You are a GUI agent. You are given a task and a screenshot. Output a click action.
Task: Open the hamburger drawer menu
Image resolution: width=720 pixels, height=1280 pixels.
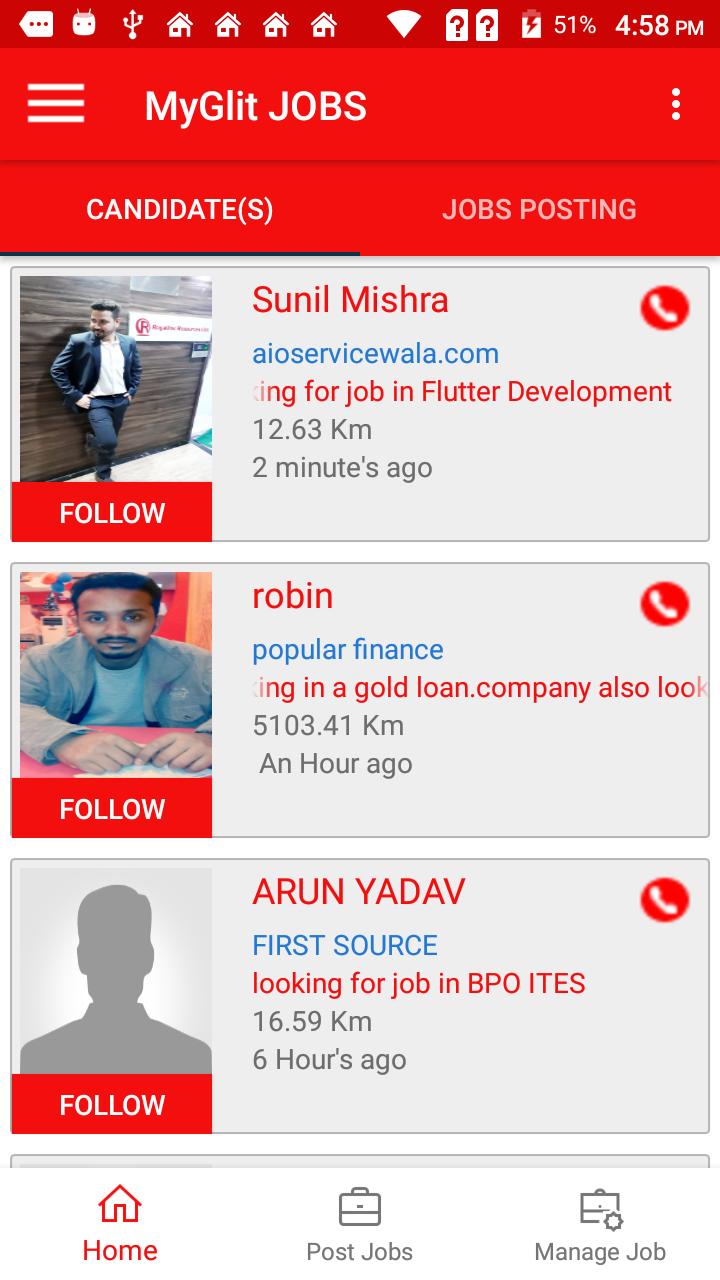click(55, 104)
